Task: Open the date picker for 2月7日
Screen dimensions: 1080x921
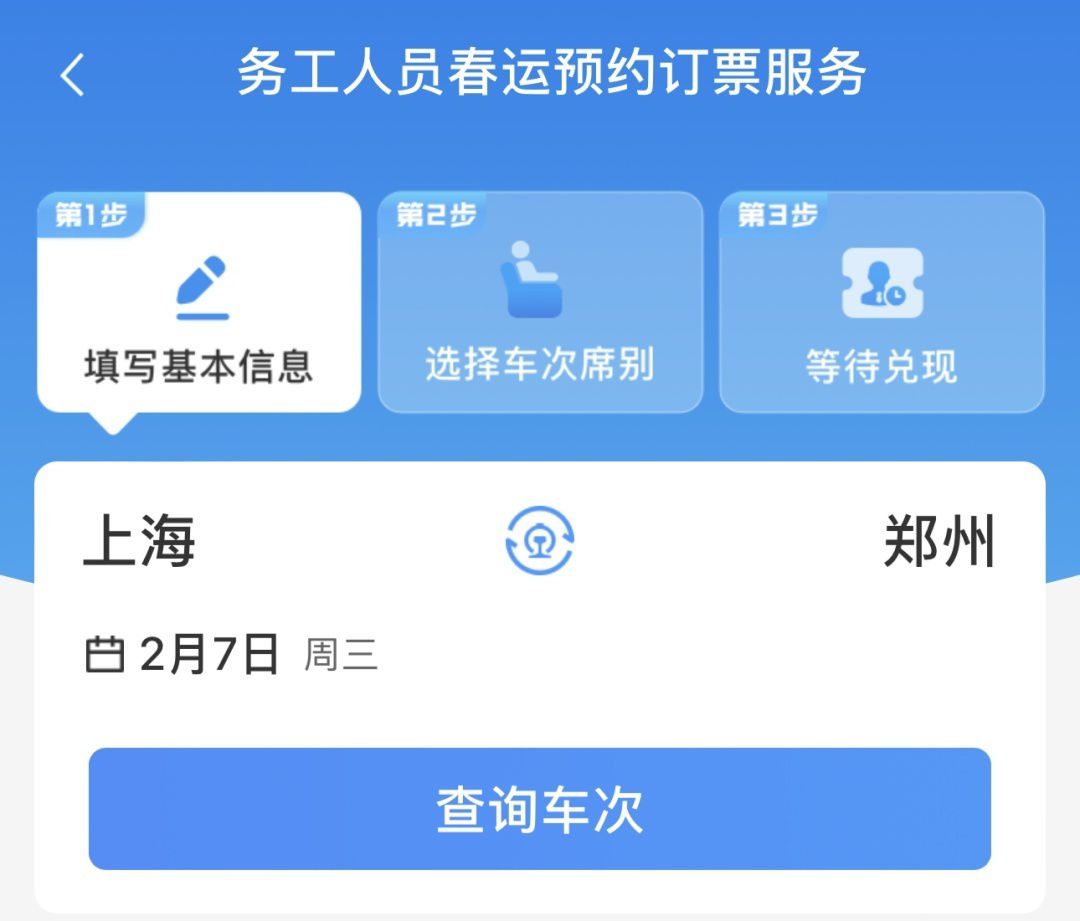Action: (210, 655)
